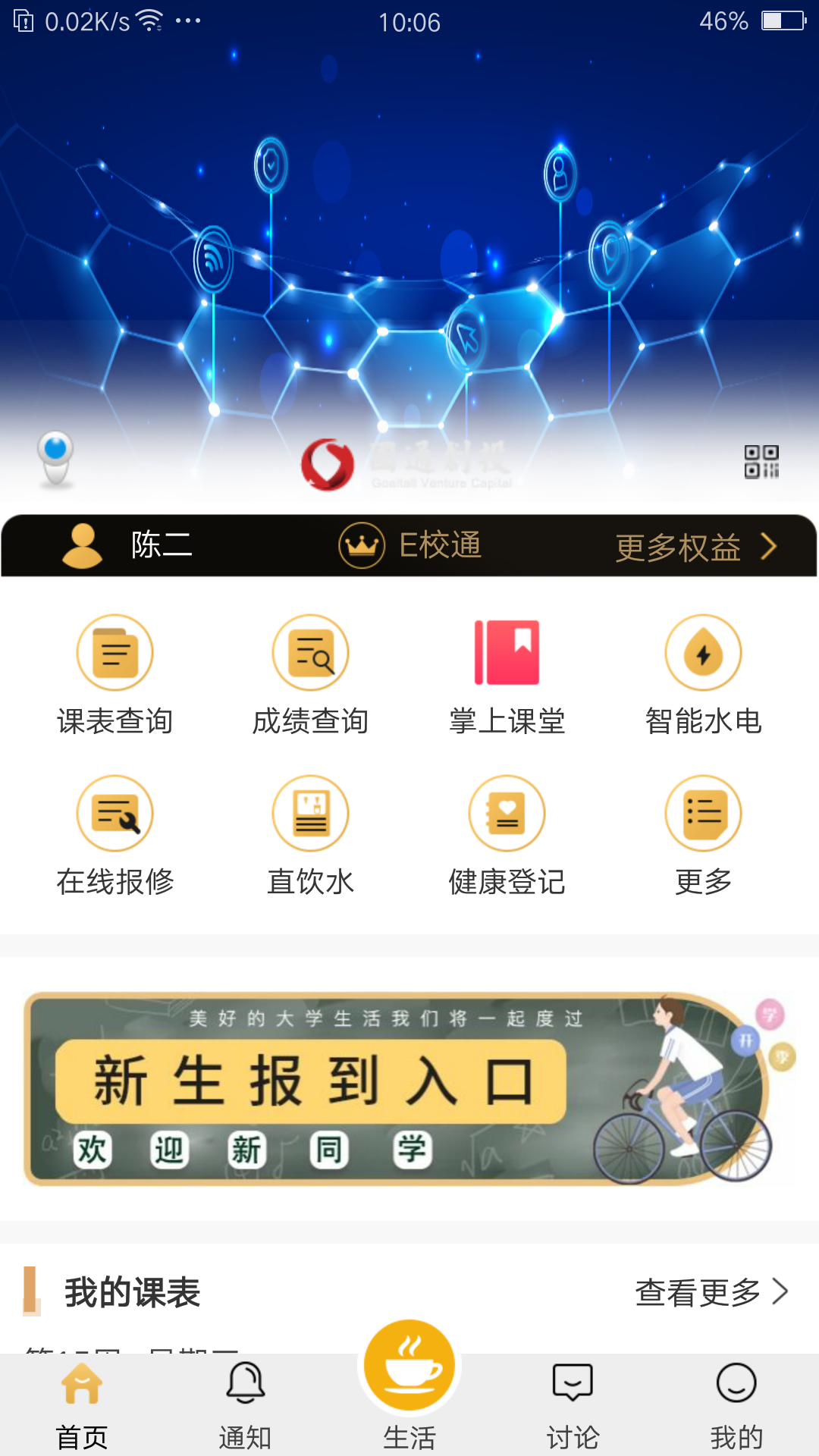Open 智能水电 utilities service
Image resolution: width=819 pixels, height=1456 pixels.
(x=703, y=675)
